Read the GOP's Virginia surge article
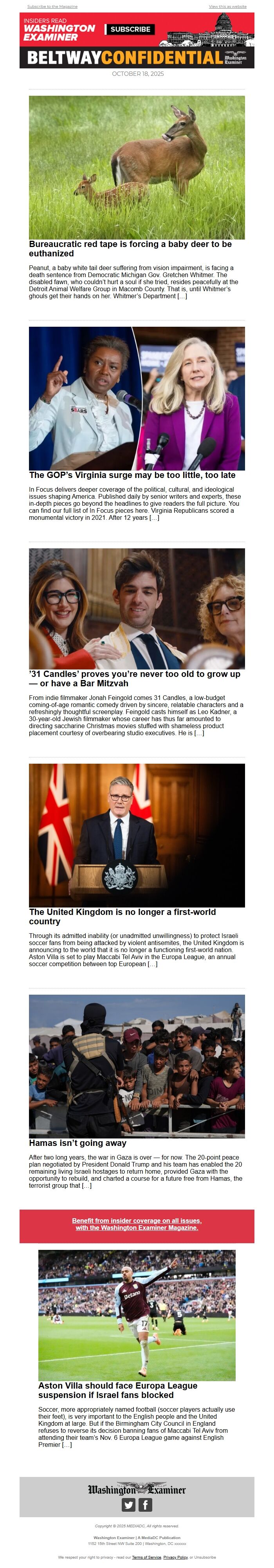The width and height of the screenshot is (274, 1568). (132, 475)
